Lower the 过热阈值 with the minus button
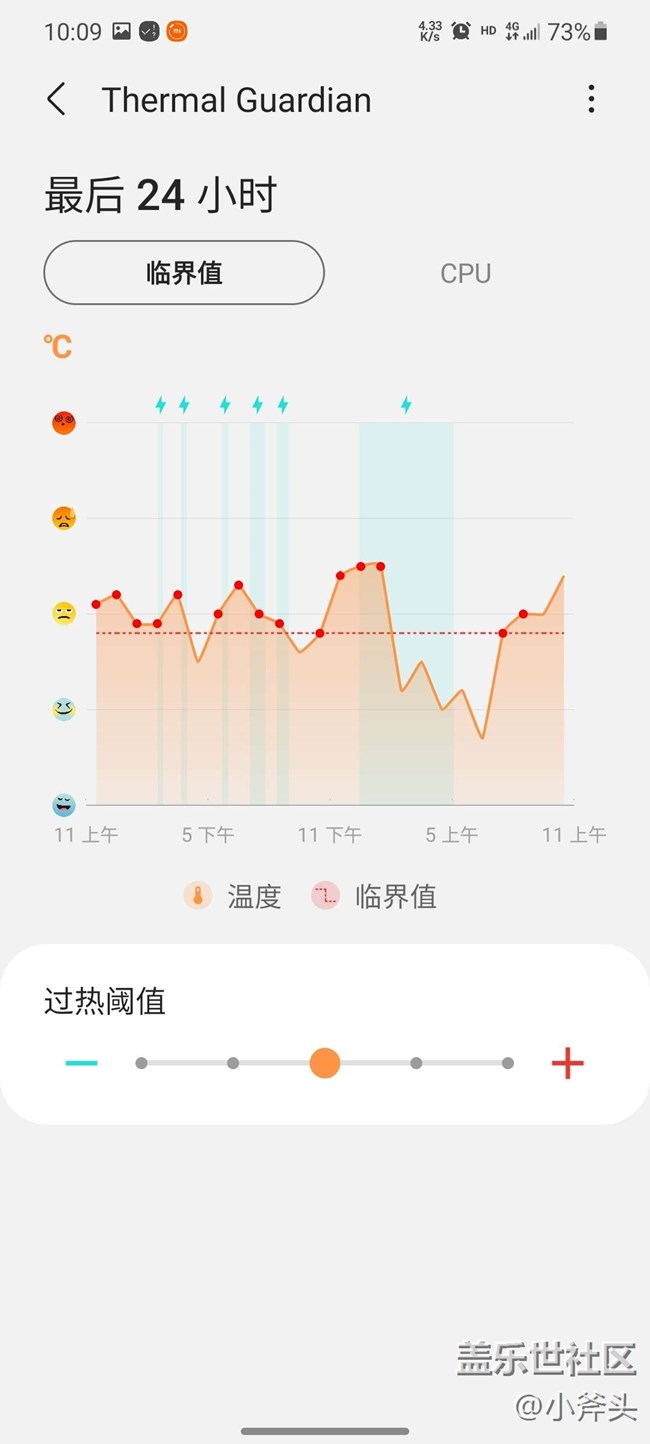The image size is (650, 1444). coord(81,1063)
